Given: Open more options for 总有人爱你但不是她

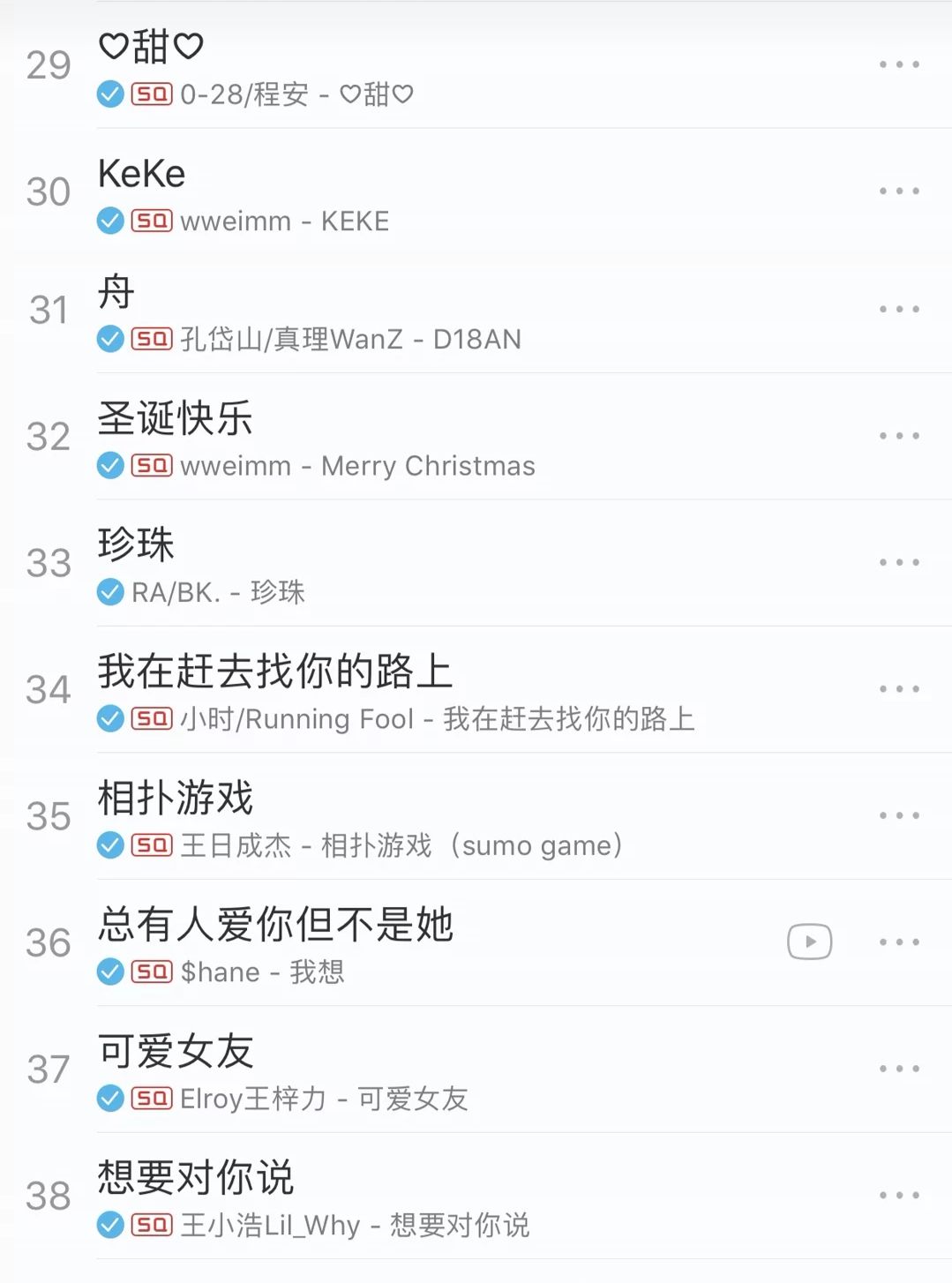Looking at the screenshot, I should point(899,942).
